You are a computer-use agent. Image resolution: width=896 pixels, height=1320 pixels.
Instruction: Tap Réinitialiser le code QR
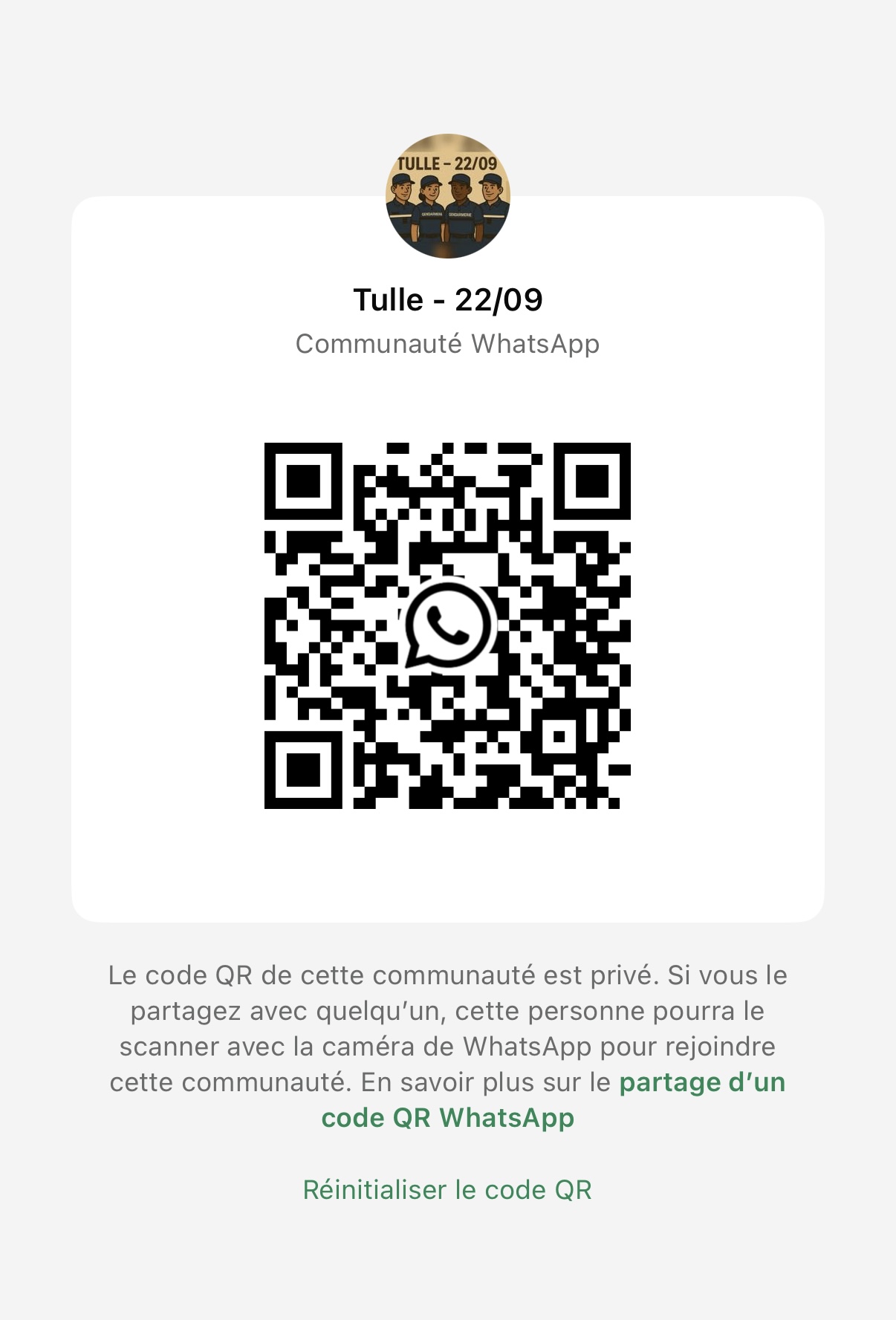pyautogui.click(x=447, y=1190)
